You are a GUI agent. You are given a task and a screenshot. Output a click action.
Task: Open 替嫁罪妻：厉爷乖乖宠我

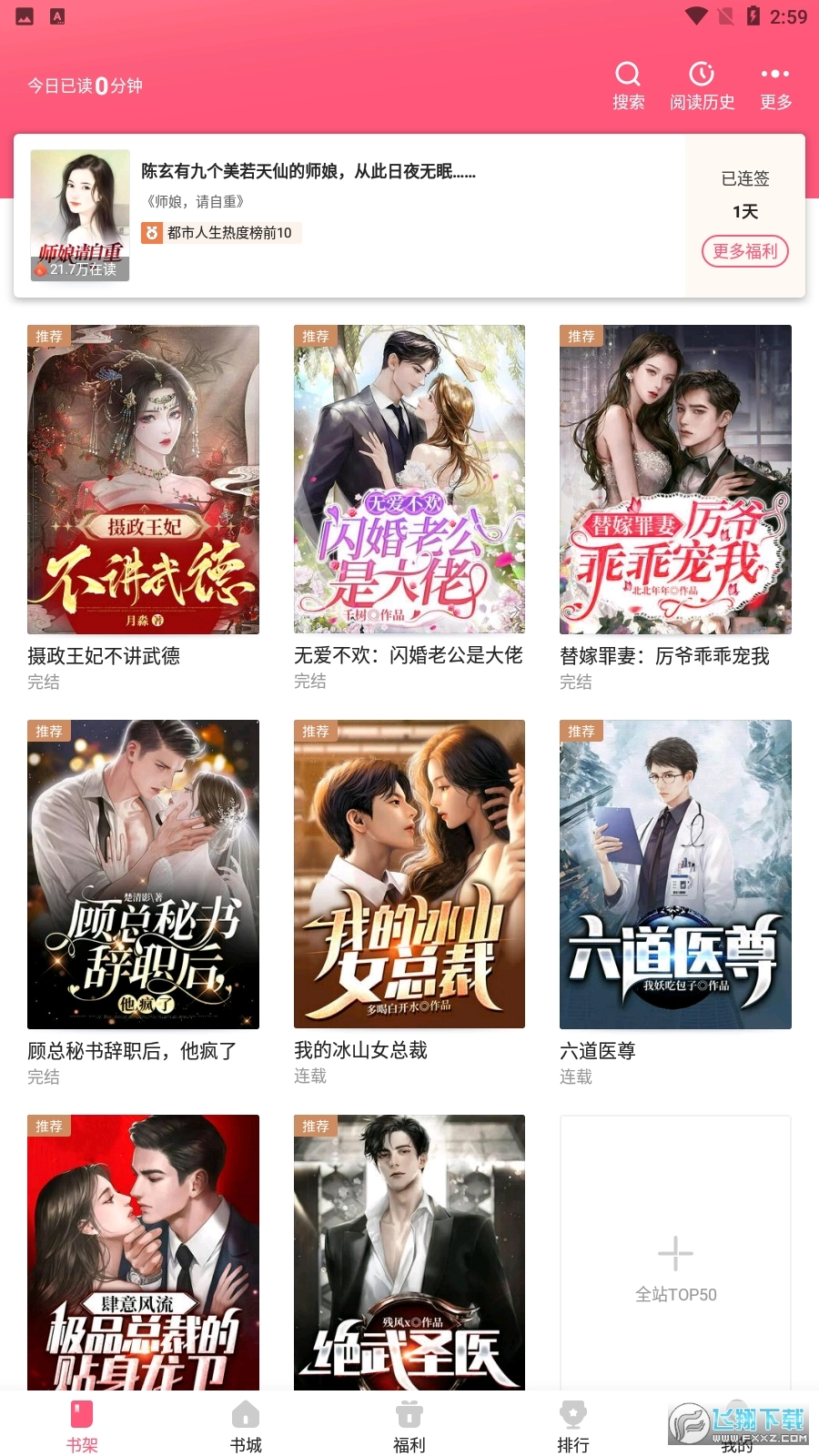(675, 480)
